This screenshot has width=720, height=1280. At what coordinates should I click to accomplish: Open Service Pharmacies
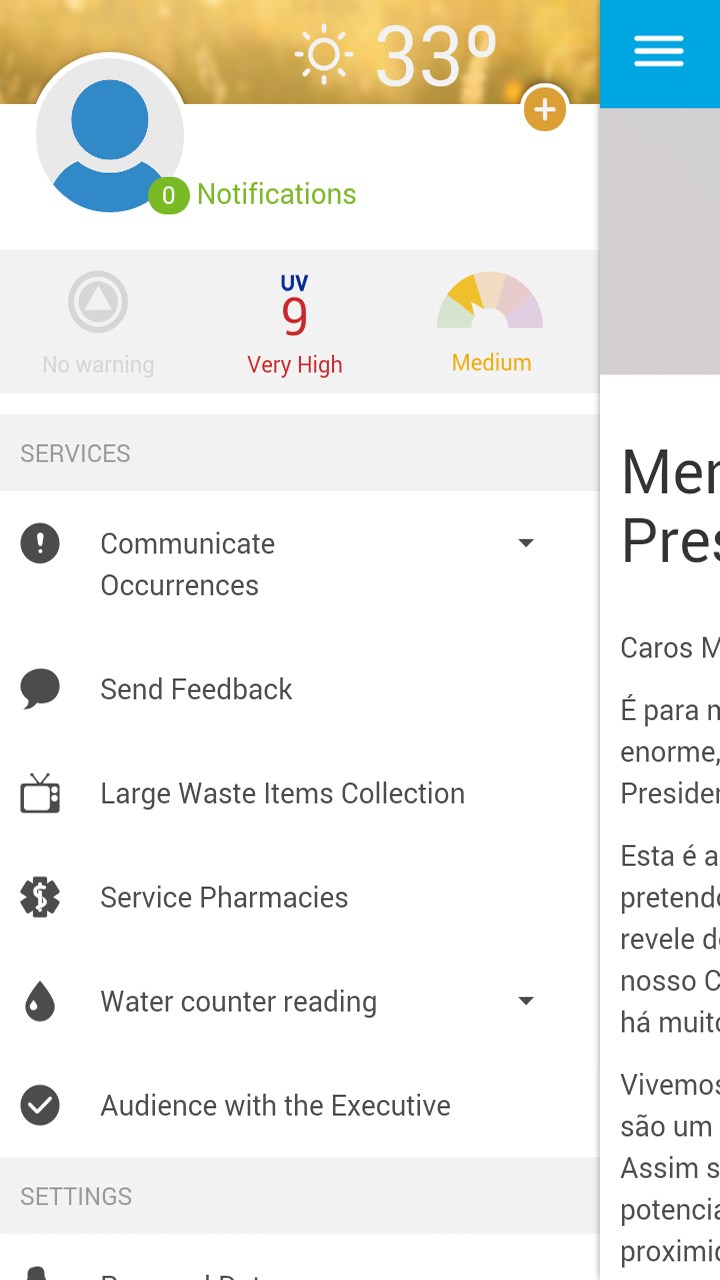tap(224, 897)
